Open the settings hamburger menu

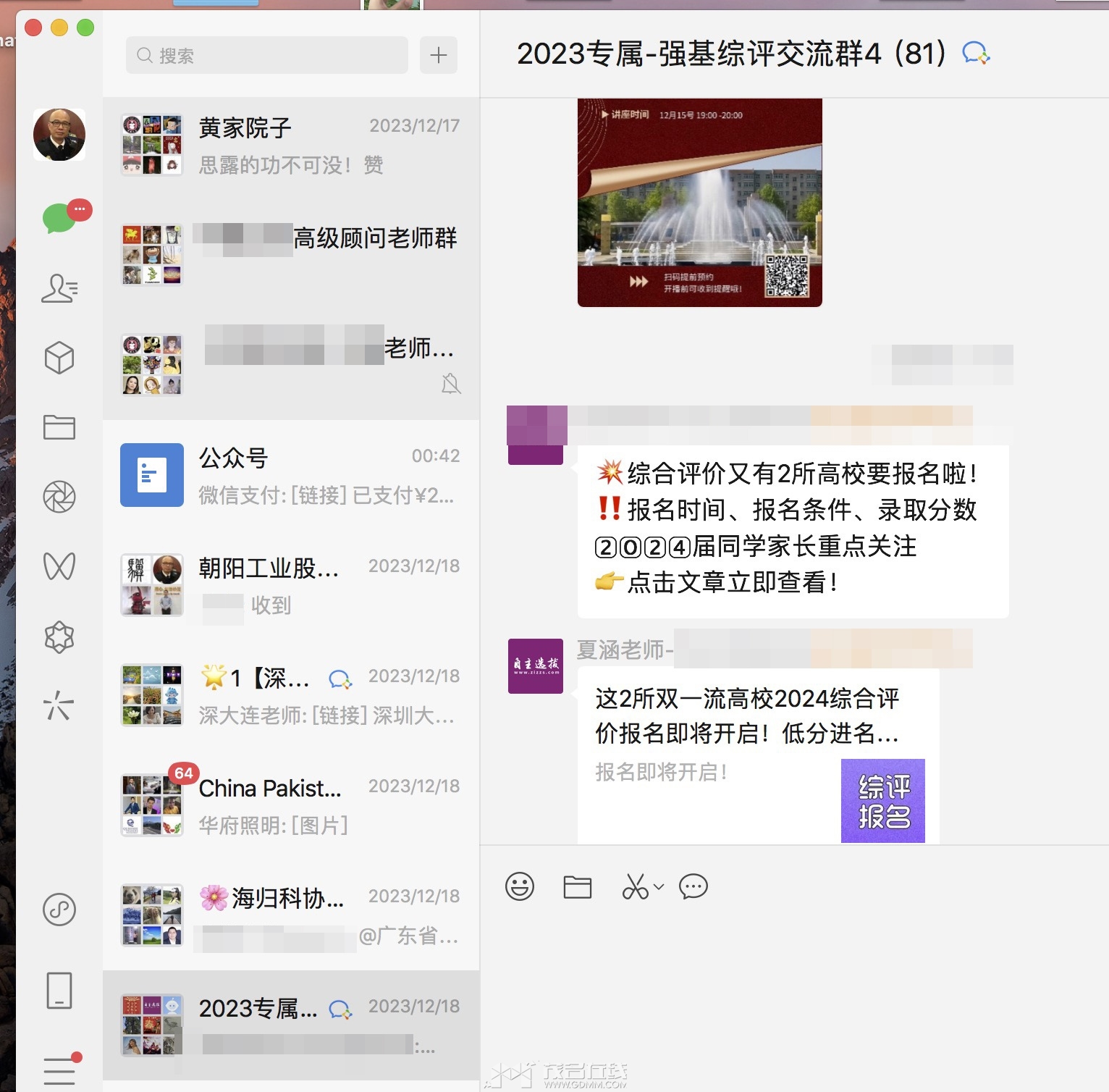point(59,1070)
